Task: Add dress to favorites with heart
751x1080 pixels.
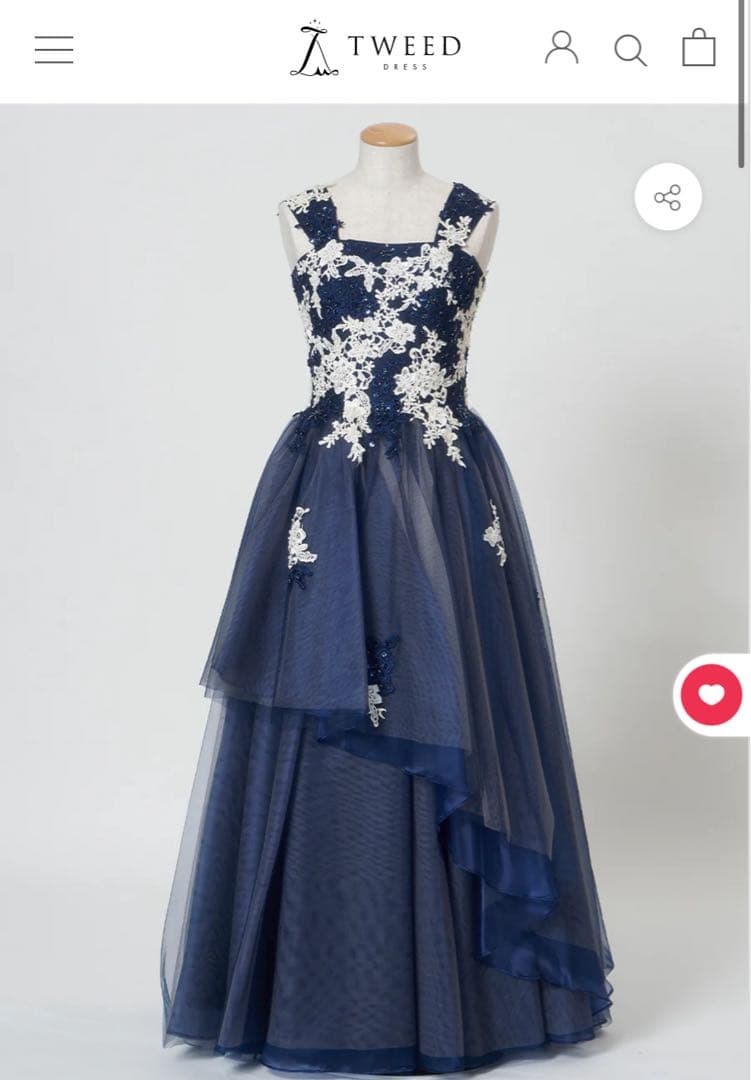Action: tap(711, 695)
